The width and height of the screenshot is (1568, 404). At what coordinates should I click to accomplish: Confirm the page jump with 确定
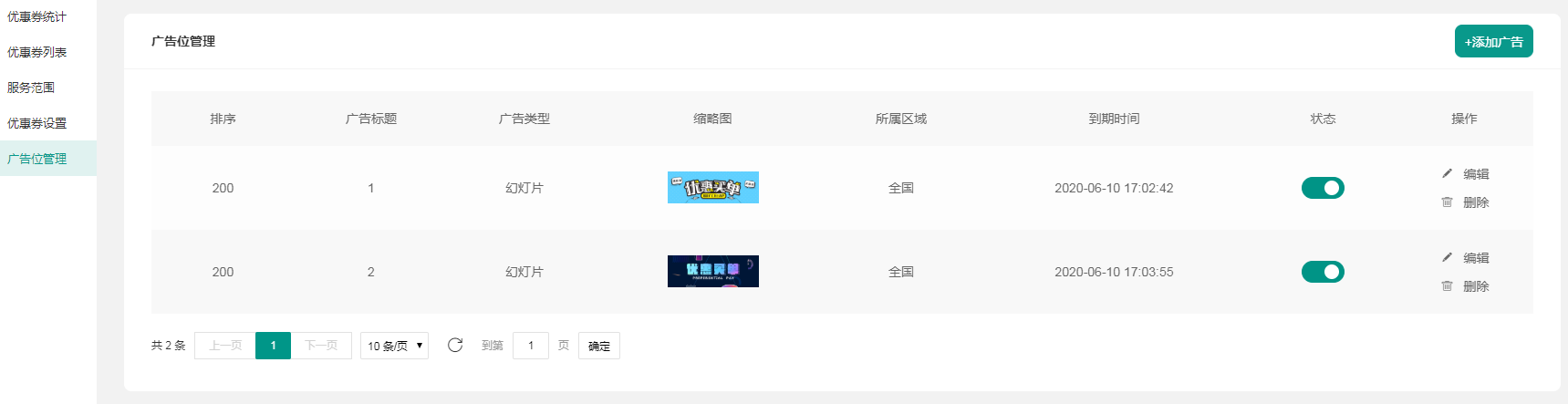599,346
